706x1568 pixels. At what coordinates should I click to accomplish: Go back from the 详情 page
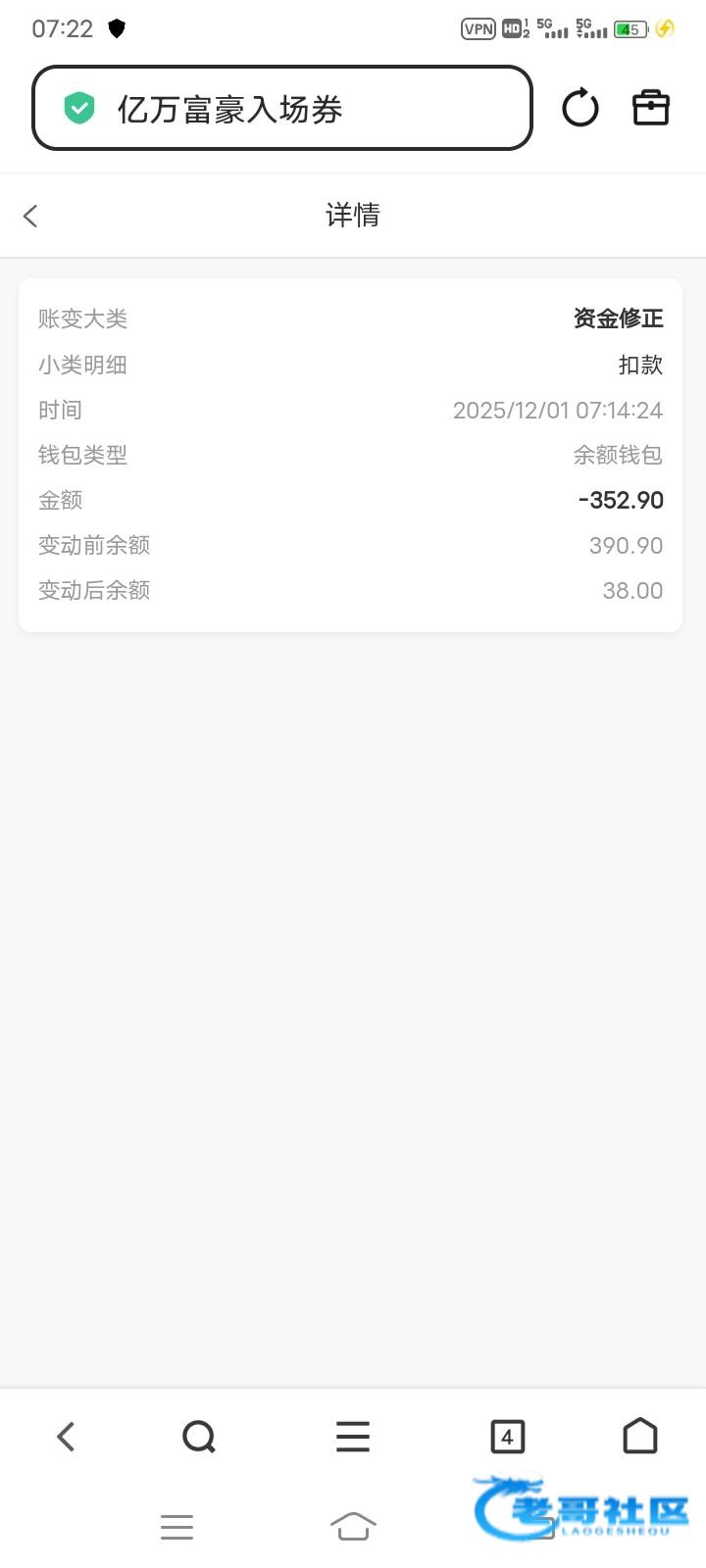(x=31, y=216)
